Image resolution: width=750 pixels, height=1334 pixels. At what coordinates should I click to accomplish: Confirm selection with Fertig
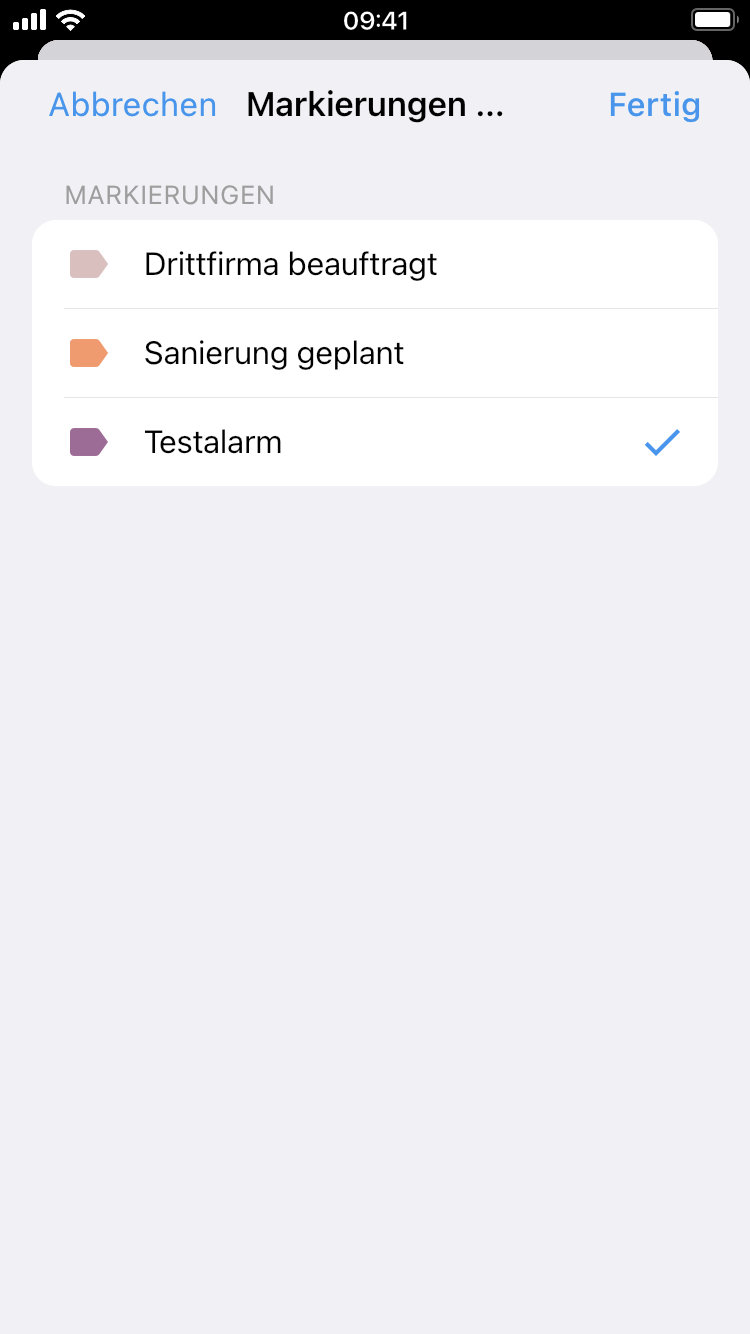tap(654, 105)
